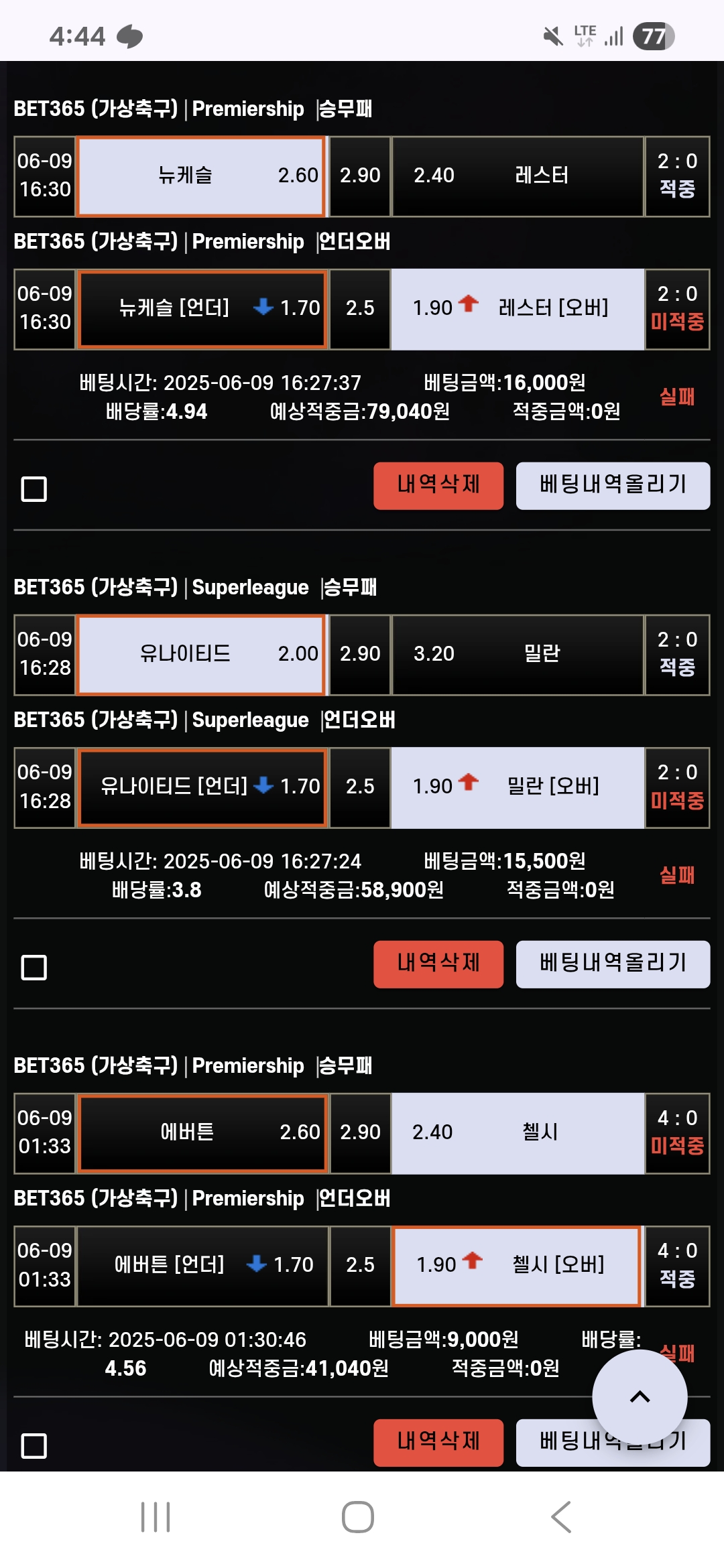Open recent apps from the navigation bar
The width and height of the screenshot is (724, 1568).
point(156,1517)
